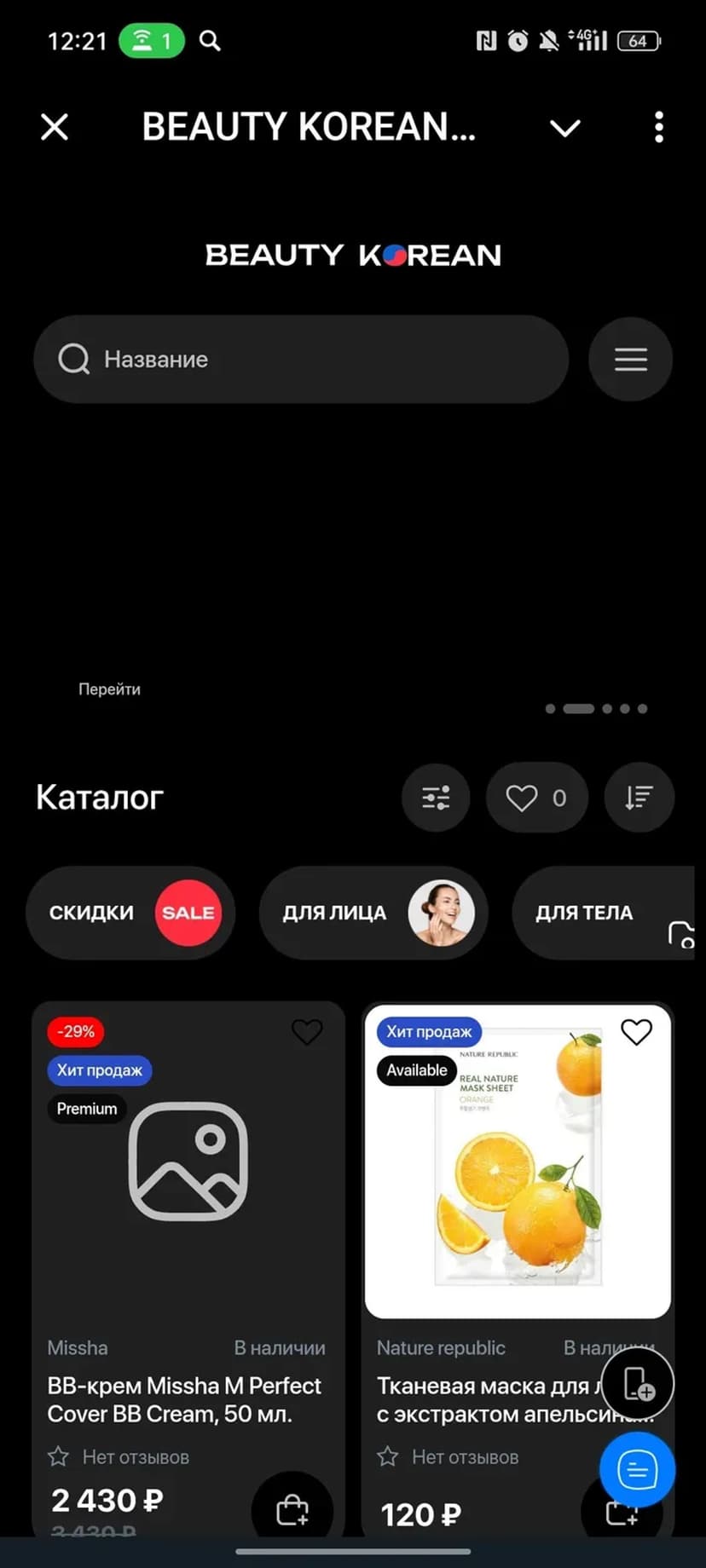Select the СКИДКИ category chip
Screen dimensions: 706x1568
130,913
